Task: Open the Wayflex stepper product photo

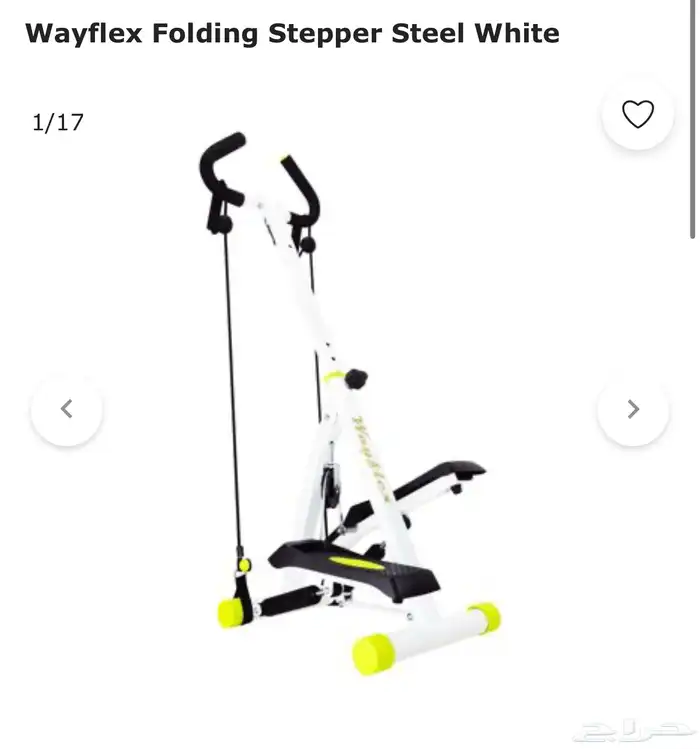Action: click(350, 400)
